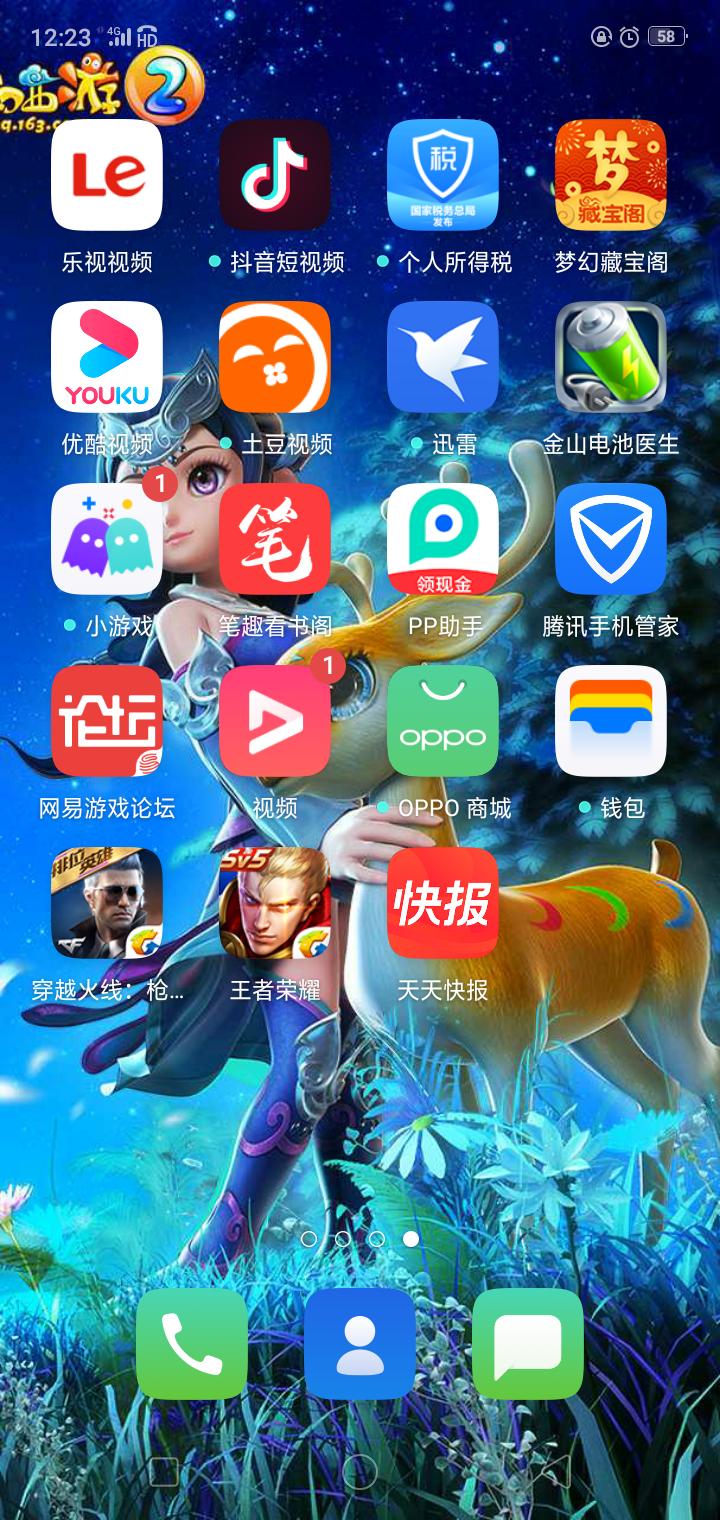
Task: Open 网易游戏论坛 forum app
Action: click(x=107, y=721)
